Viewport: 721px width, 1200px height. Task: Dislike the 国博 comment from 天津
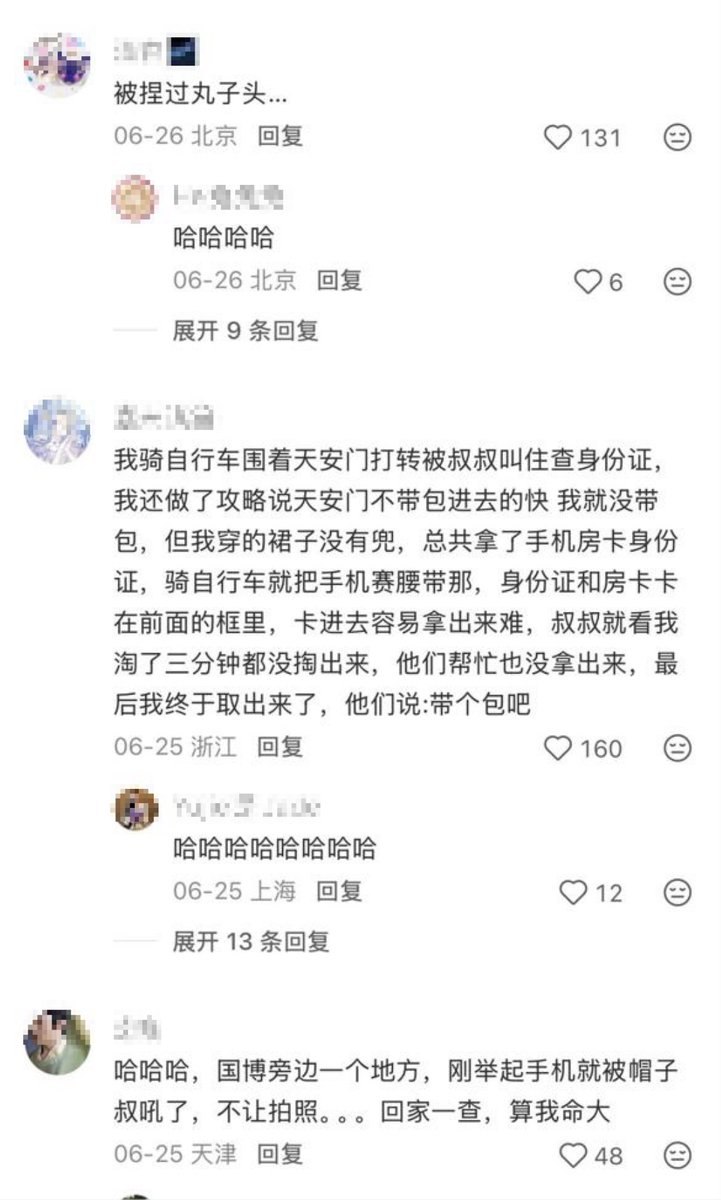(678, 1156)
